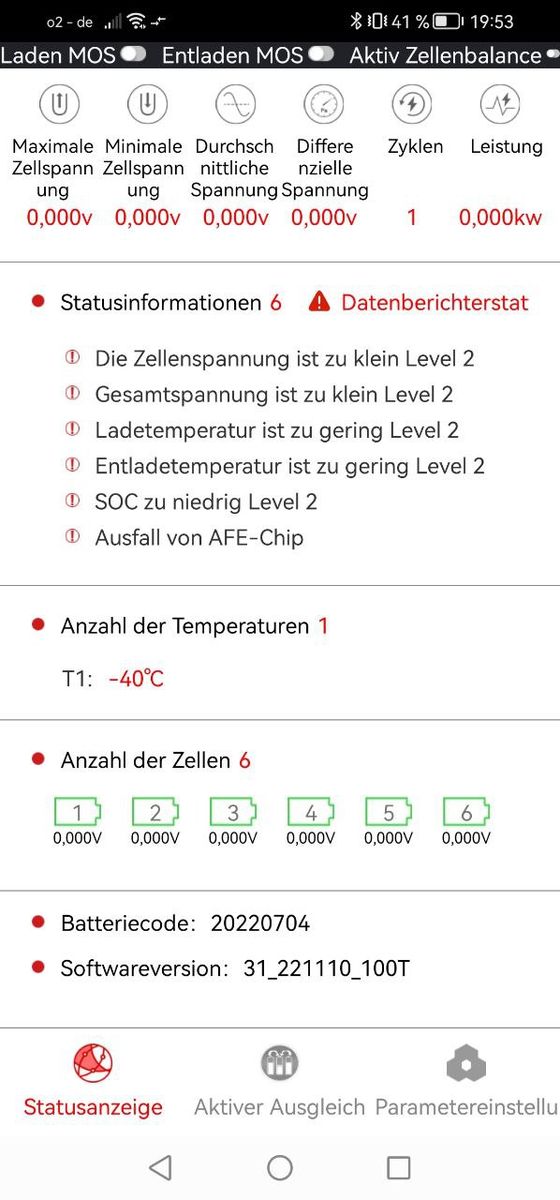Screen dimensions: 560x1200
Task: Toggle the Entladen MOS switch
Action: coord(321,55)
